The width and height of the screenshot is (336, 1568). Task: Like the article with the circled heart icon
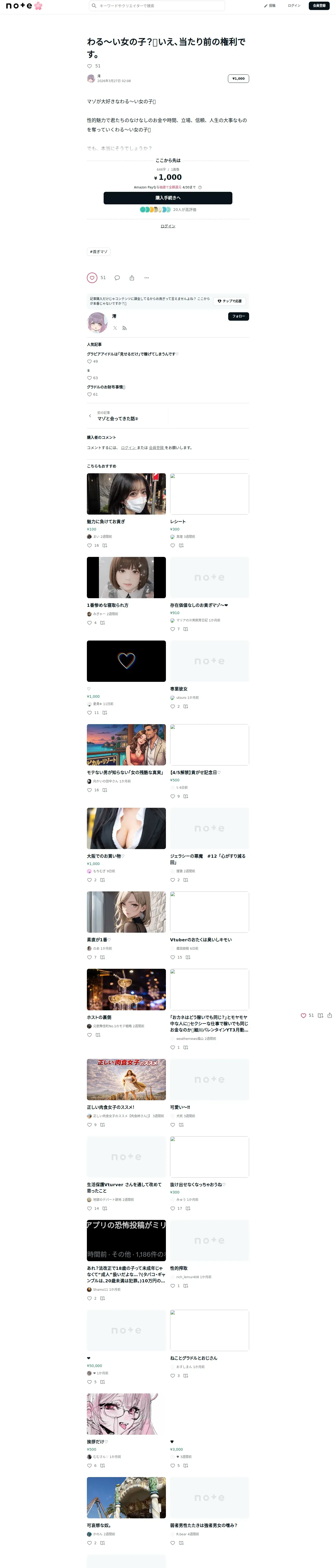[x=92, y=278]
